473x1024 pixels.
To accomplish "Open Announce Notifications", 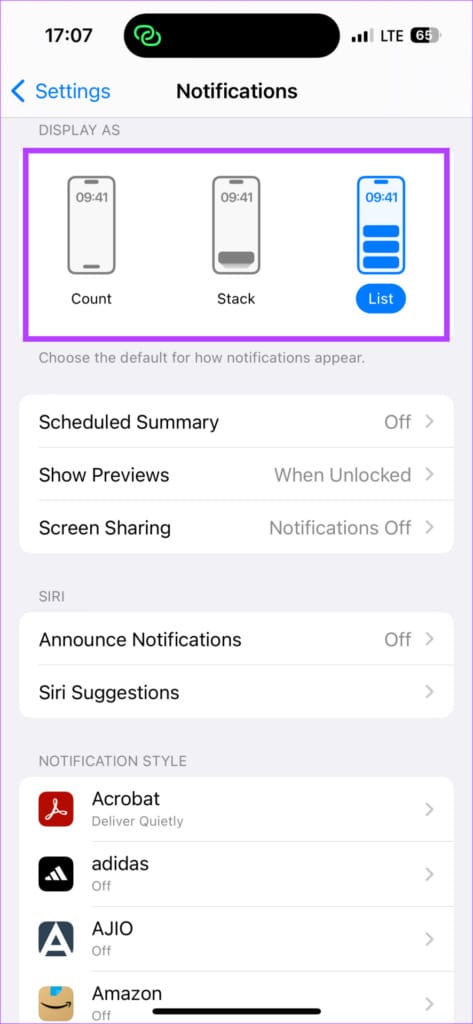I will [x=236, y=639].
